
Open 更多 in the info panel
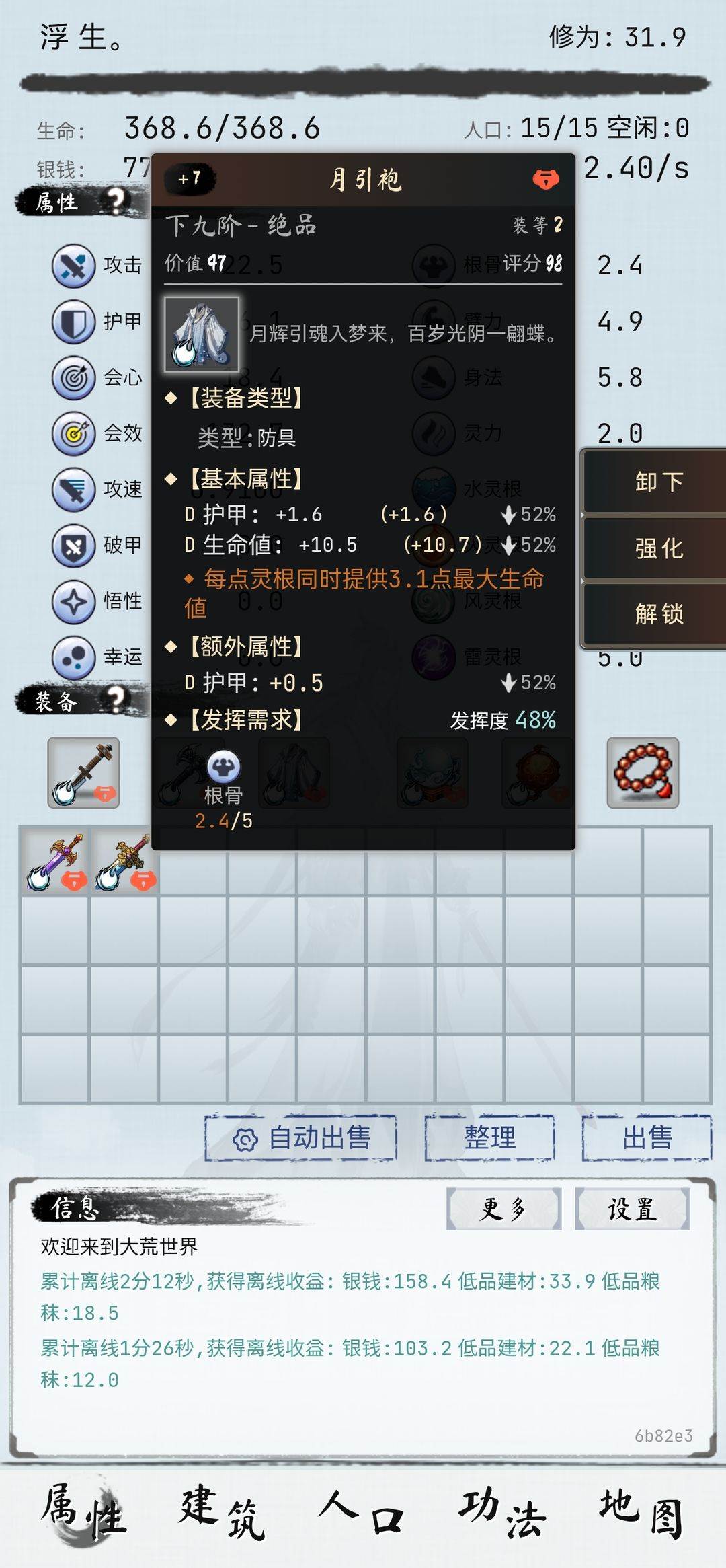(503, 1209)
